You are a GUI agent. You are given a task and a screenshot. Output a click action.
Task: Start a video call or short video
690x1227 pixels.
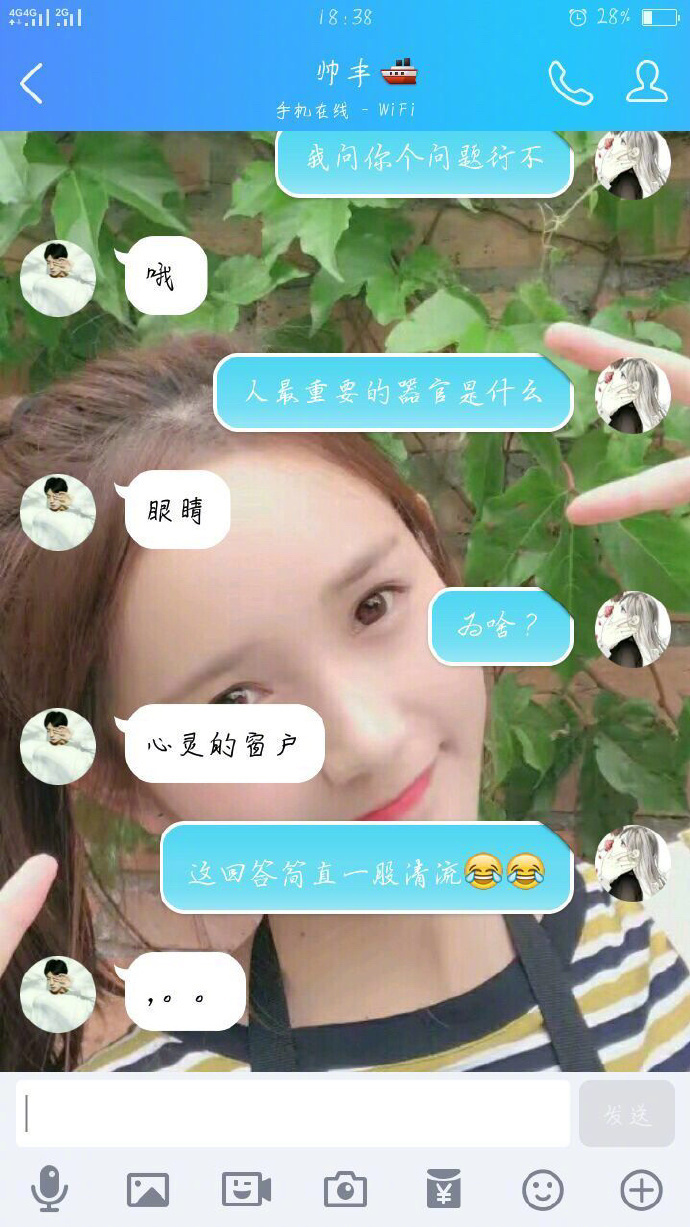click(x=246, y=1190)
